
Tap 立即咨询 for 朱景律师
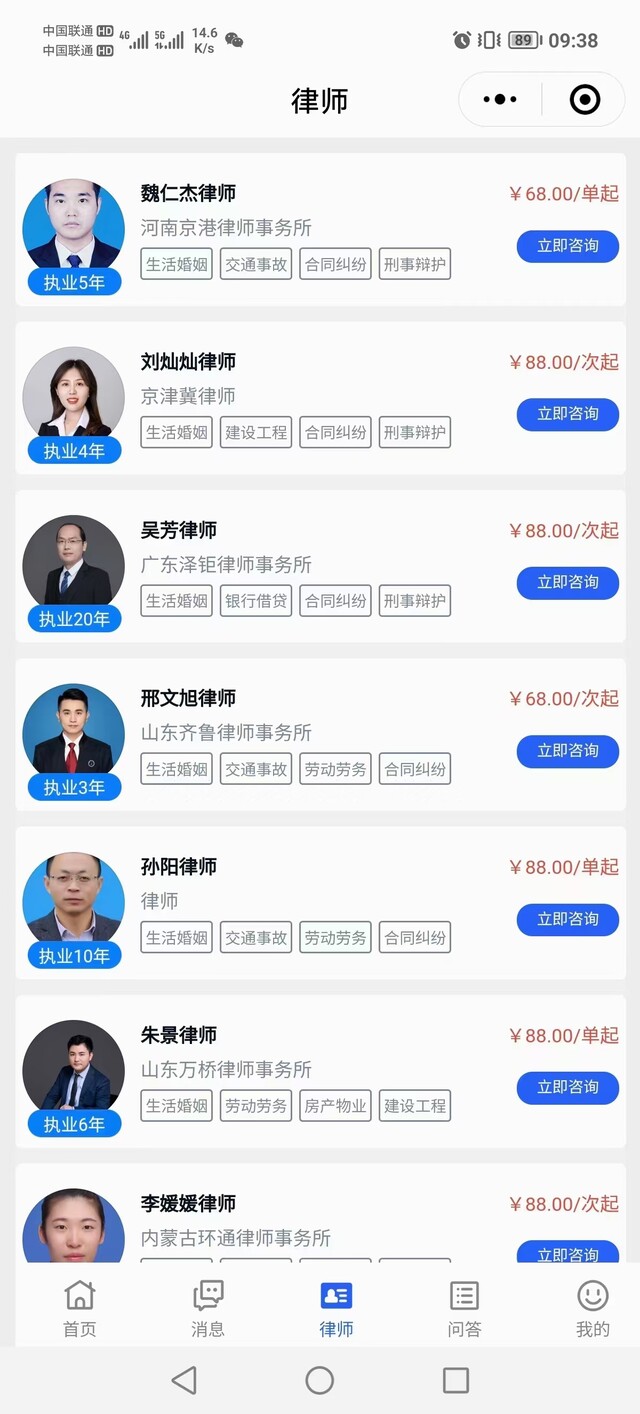tap(568, 1087)
